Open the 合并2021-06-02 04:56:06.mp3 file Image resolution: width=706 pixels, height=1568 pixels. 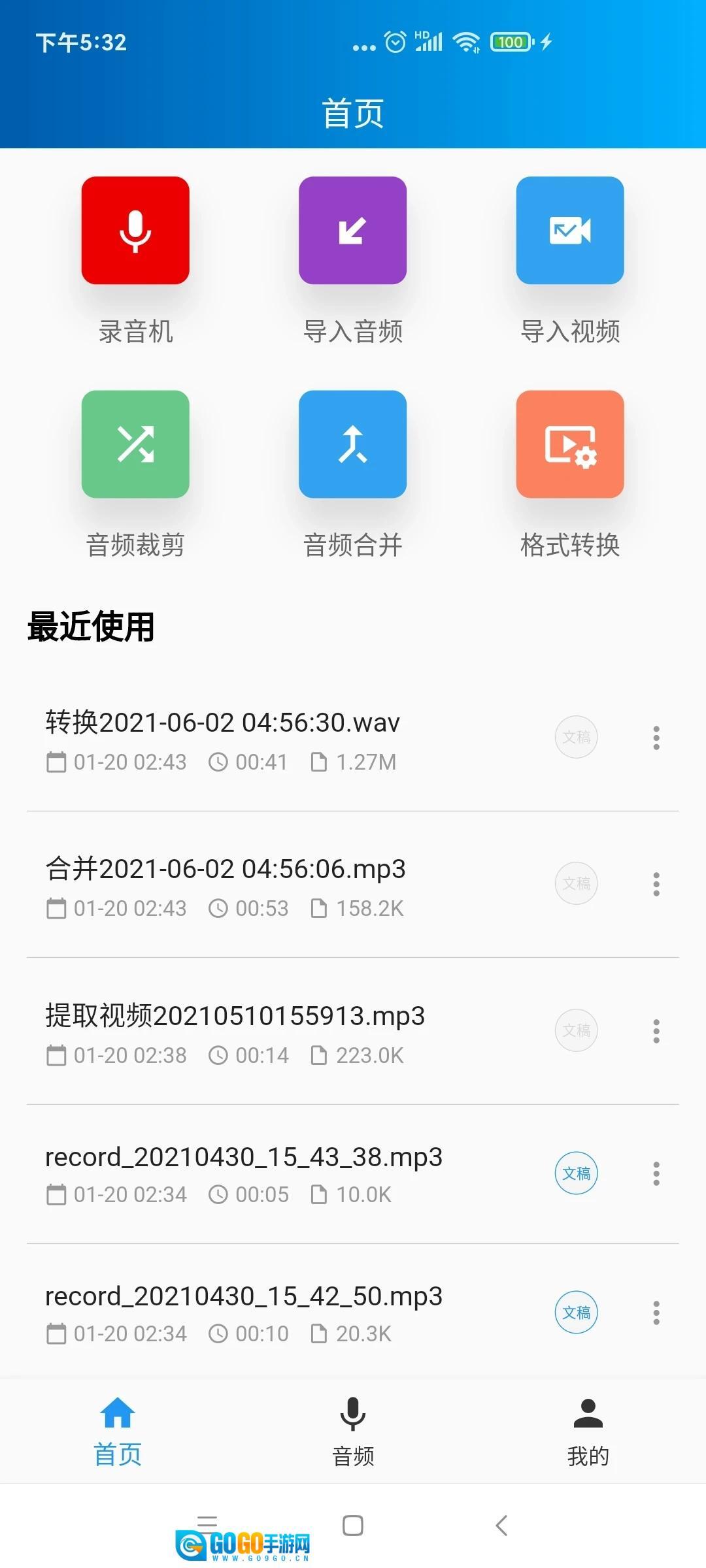tap(226, 870)
